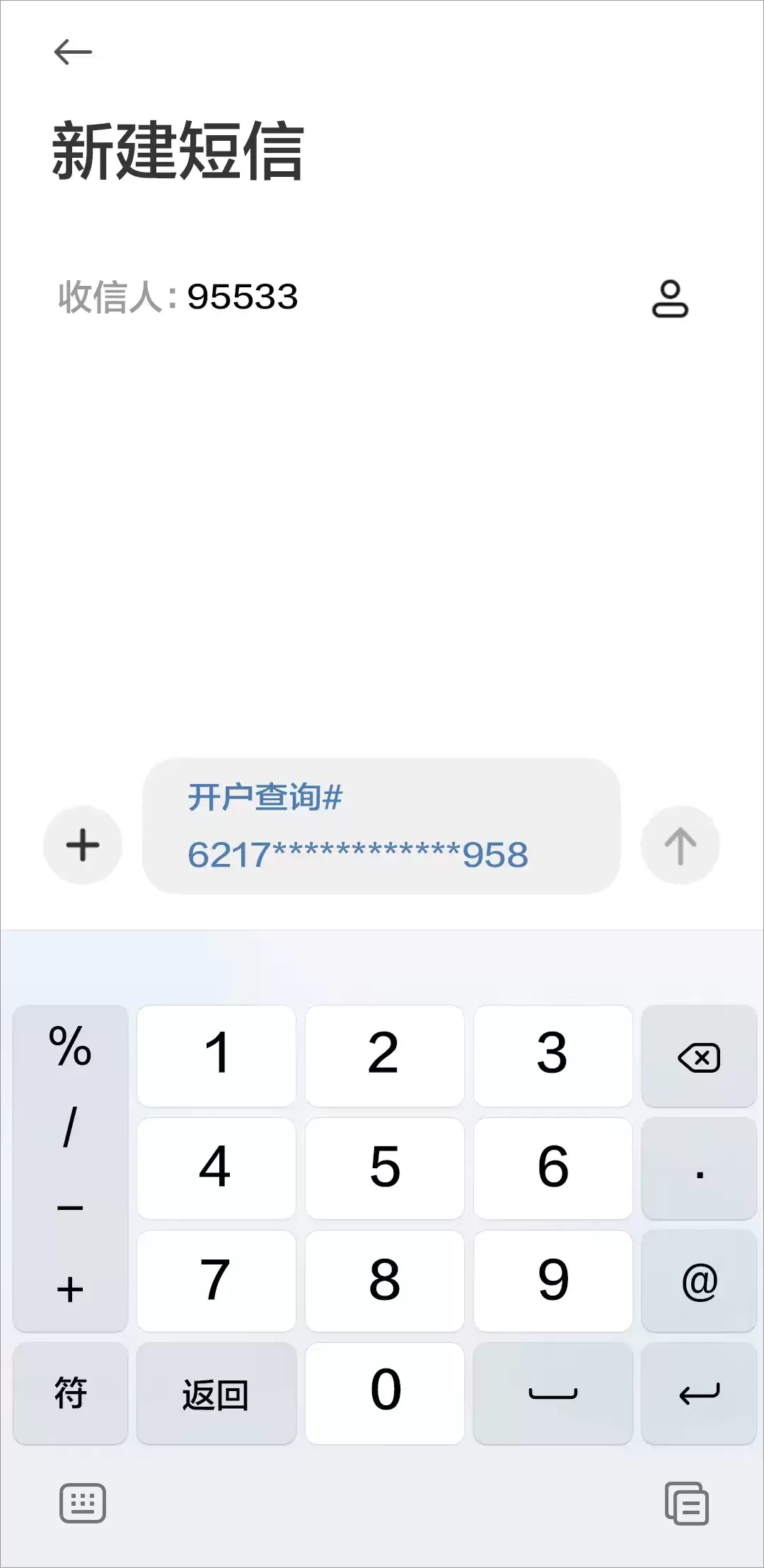Send the message with the arrow button
The width and height of the screenshot is (764, 1568).
click(x=680, y=845)
